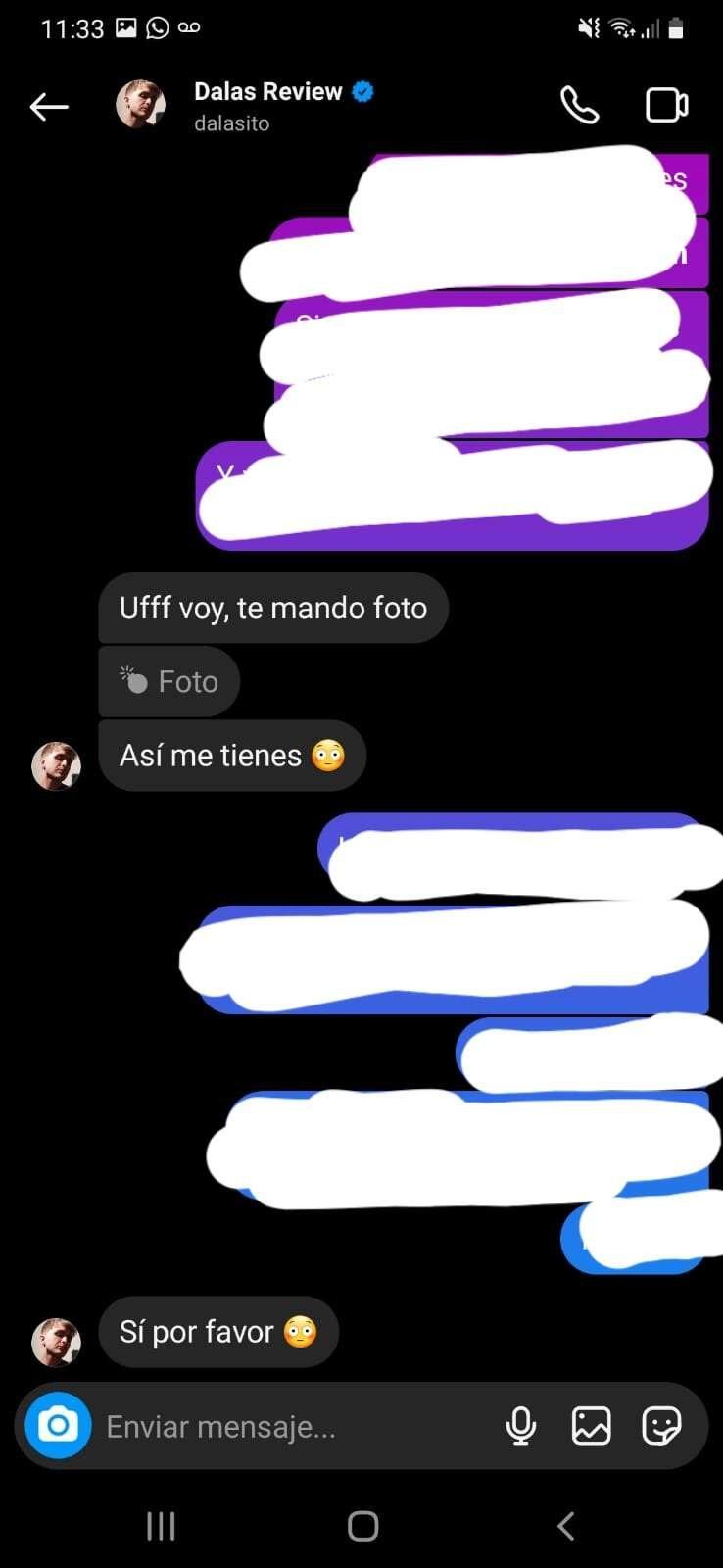The height and width of the screenshot is (1568, 723).
Task: Start a video call
Action: (666, 105)
